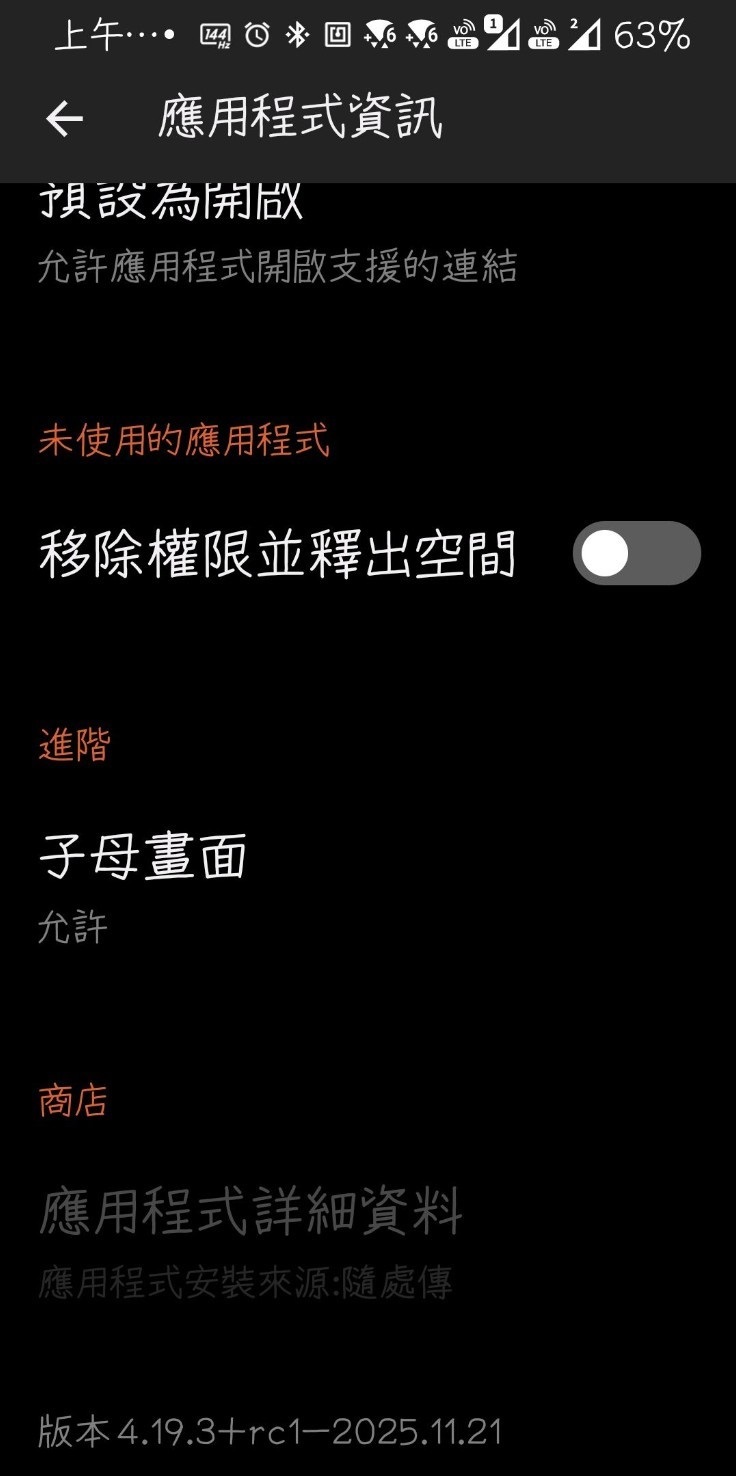
Task: Toggle the unused apps permission removal switch
Action: [637, 553]
